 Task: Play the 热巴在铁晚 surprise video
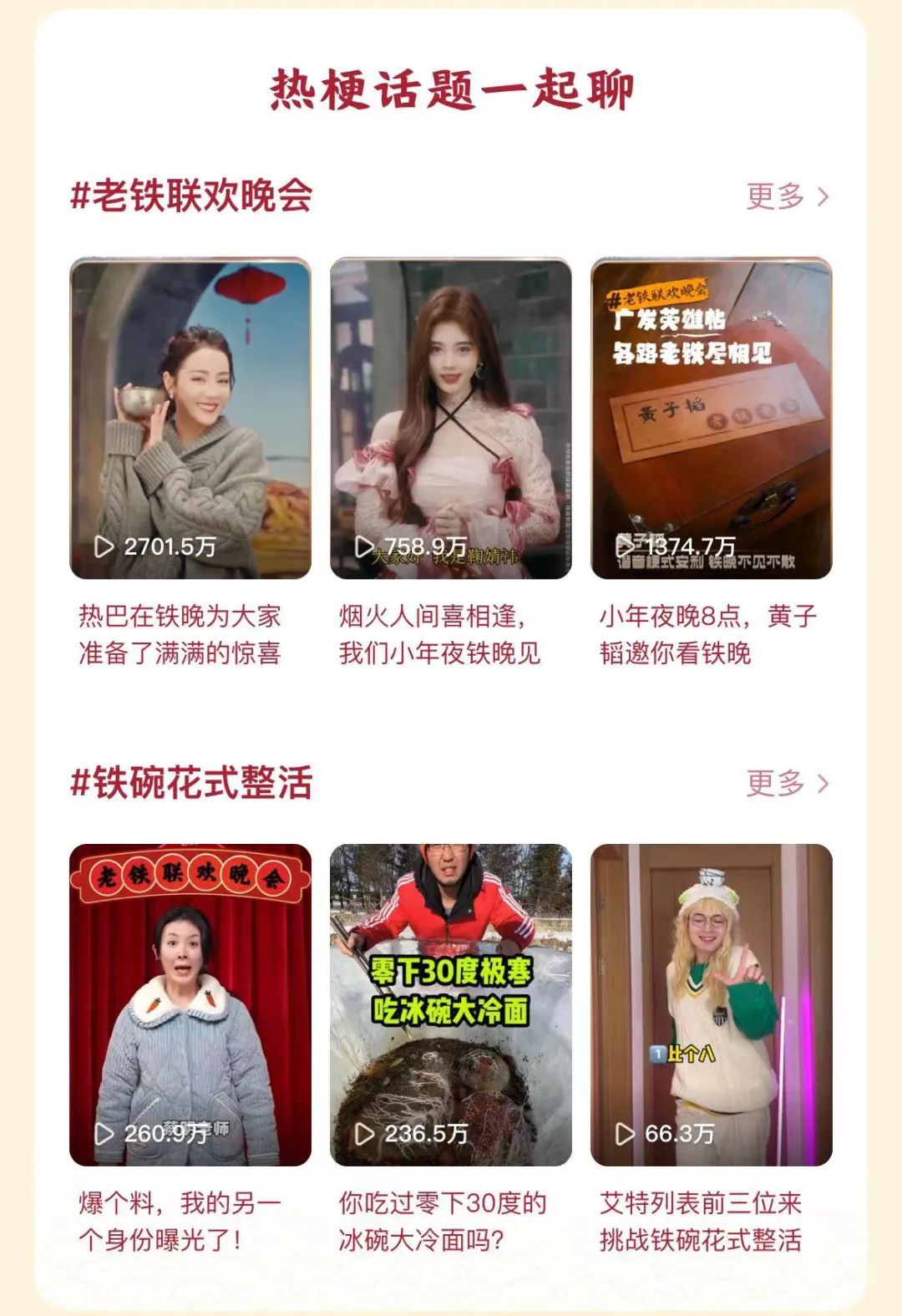click(190, 418)
